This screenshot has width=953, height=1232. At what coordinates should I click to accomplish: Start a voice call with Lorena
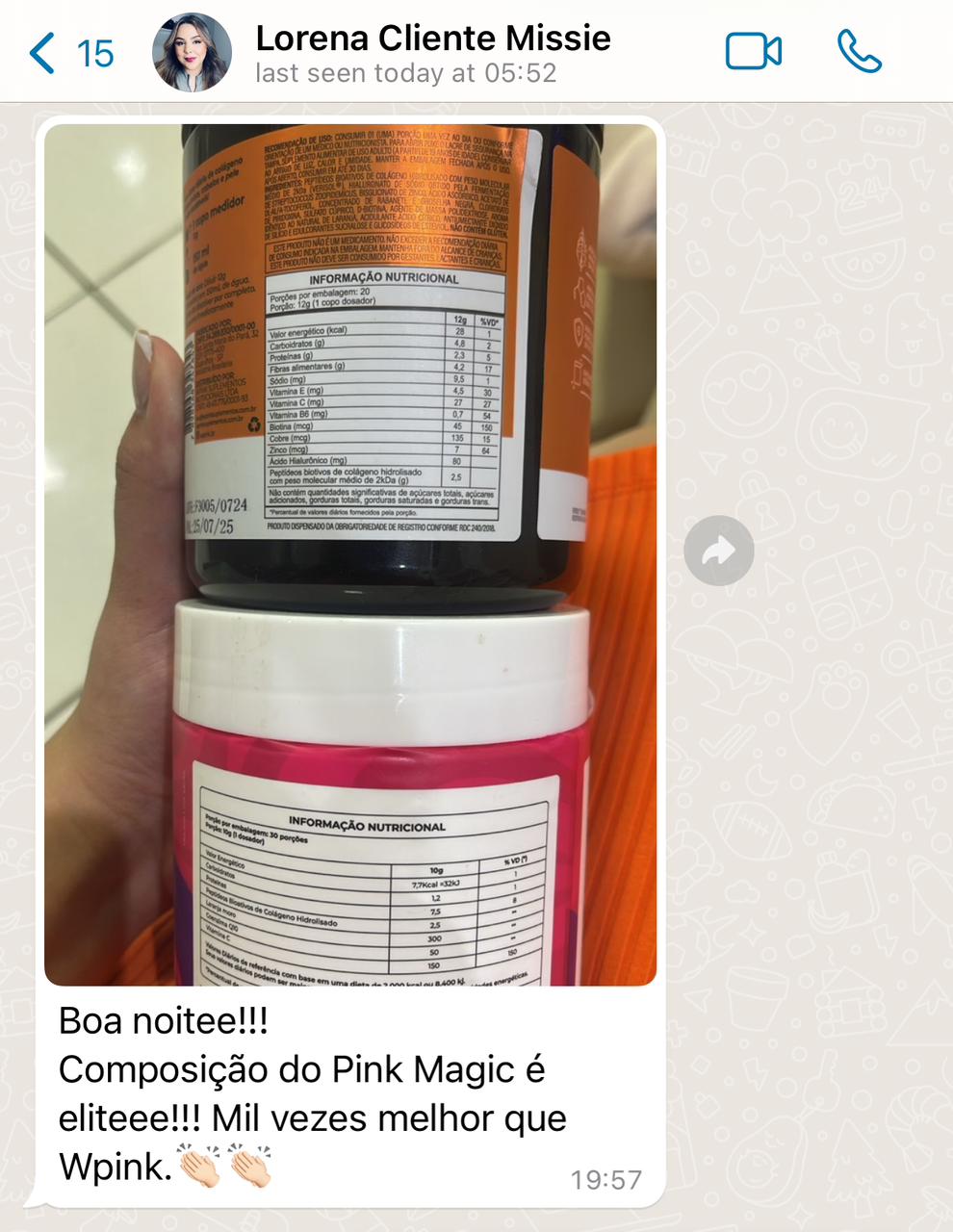(859, 52)
